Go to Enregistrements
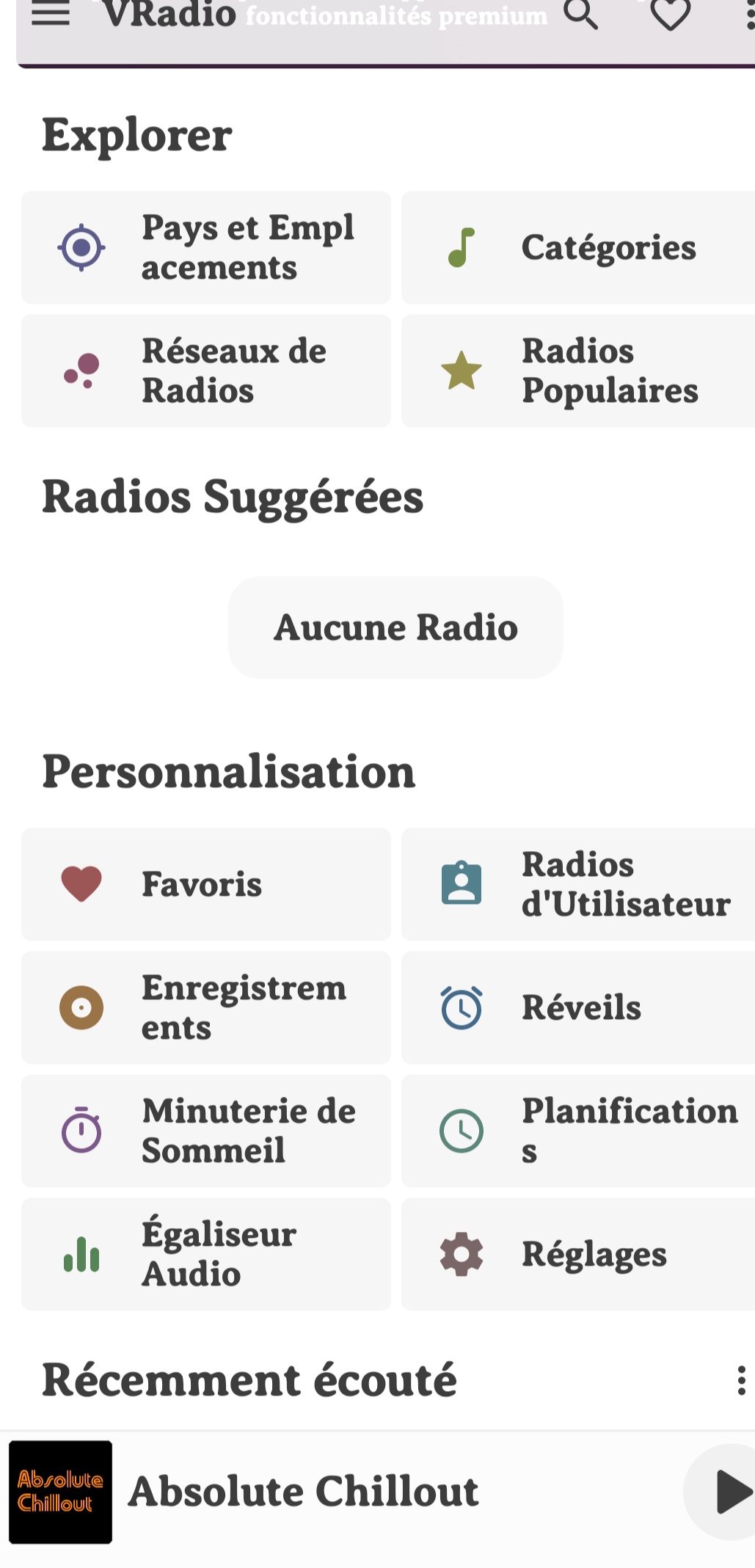 (x=206, y=1008)
